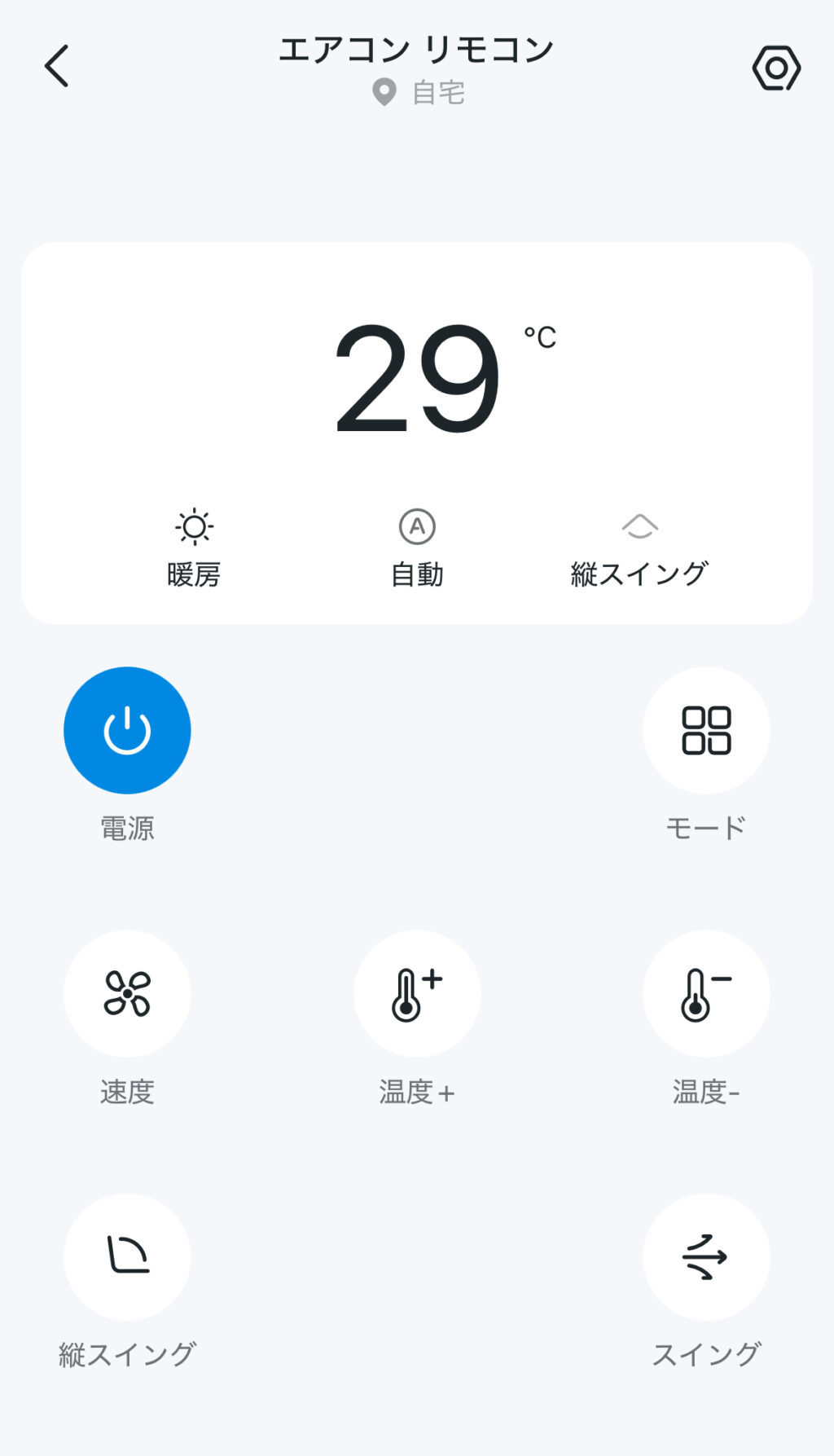
Task: Change the air conditioner モード
Action: coord(706,730)
